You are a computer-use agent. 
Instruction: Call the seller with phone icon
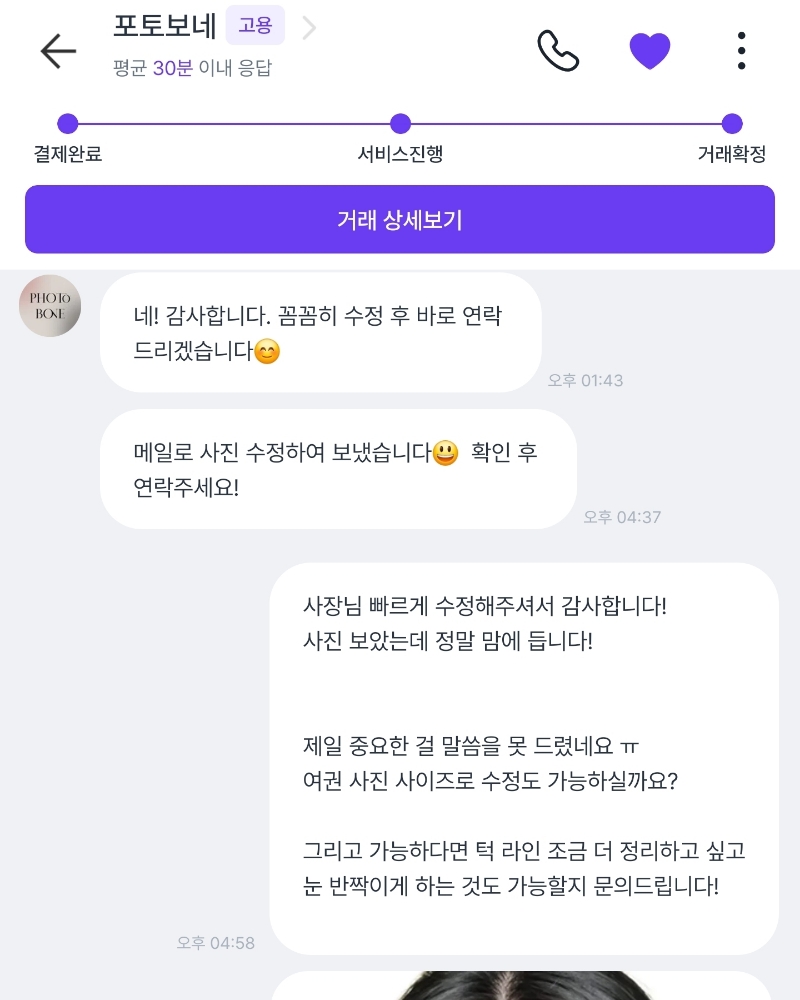click(558, 50)
